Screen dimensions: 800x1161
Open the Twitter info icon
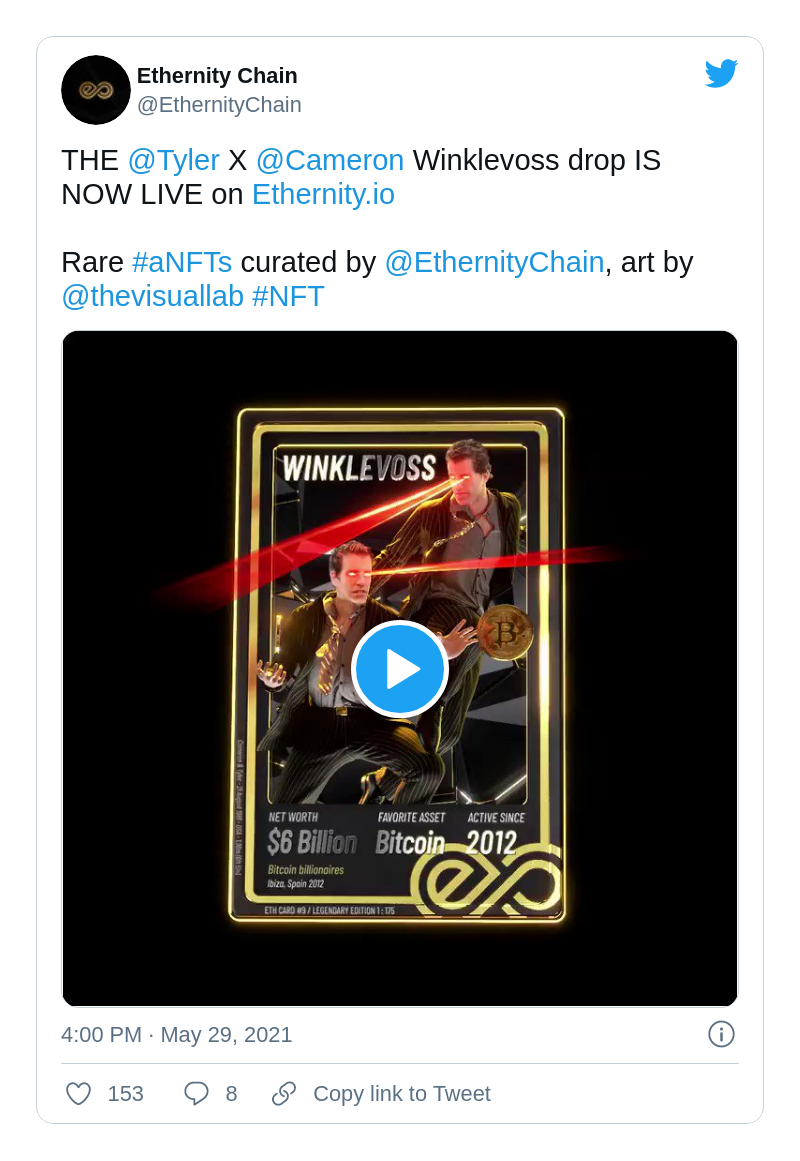[721, 1034]
